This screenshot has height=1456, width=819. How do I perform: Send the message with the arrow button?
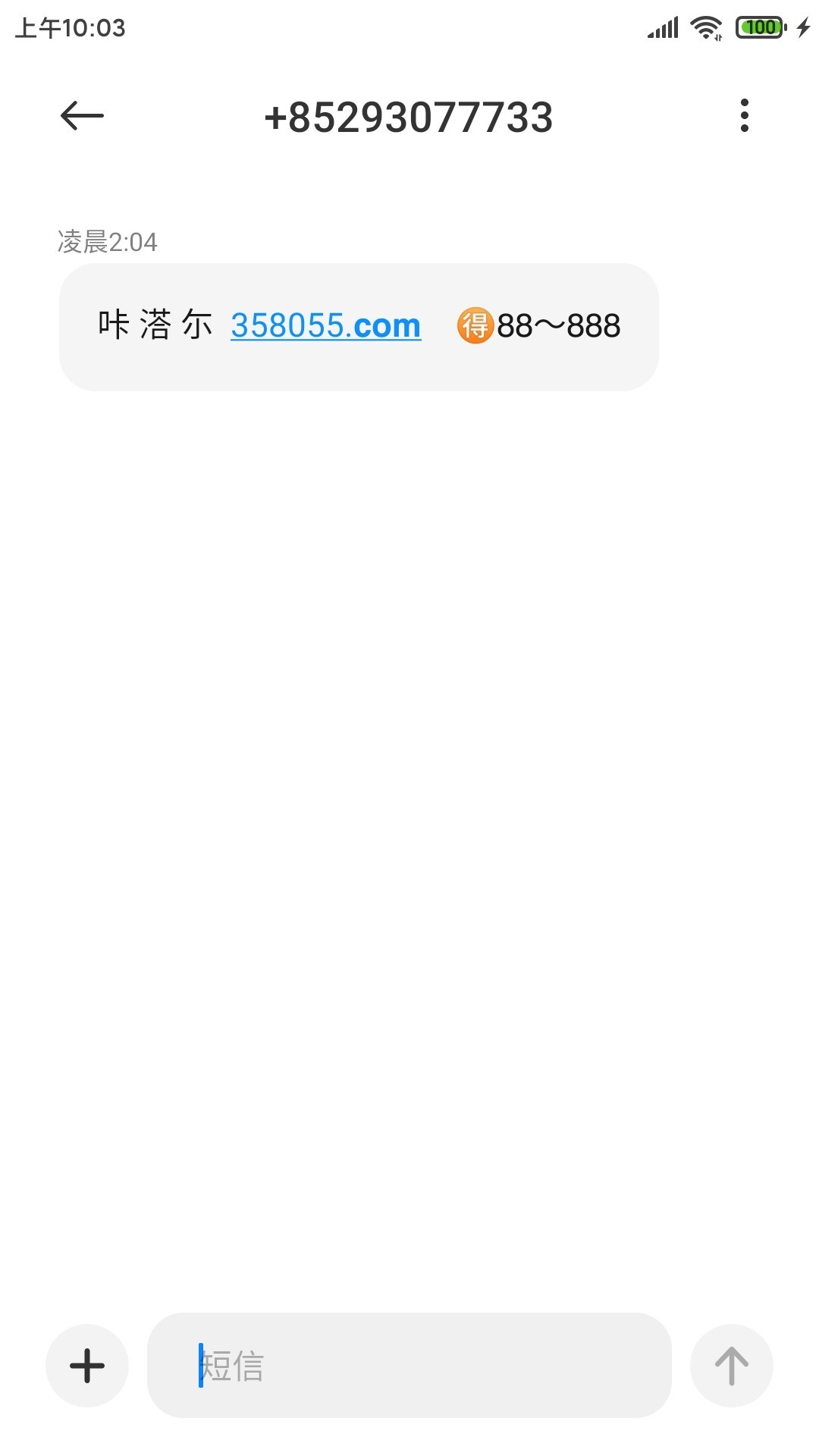tap(731, 1366)
